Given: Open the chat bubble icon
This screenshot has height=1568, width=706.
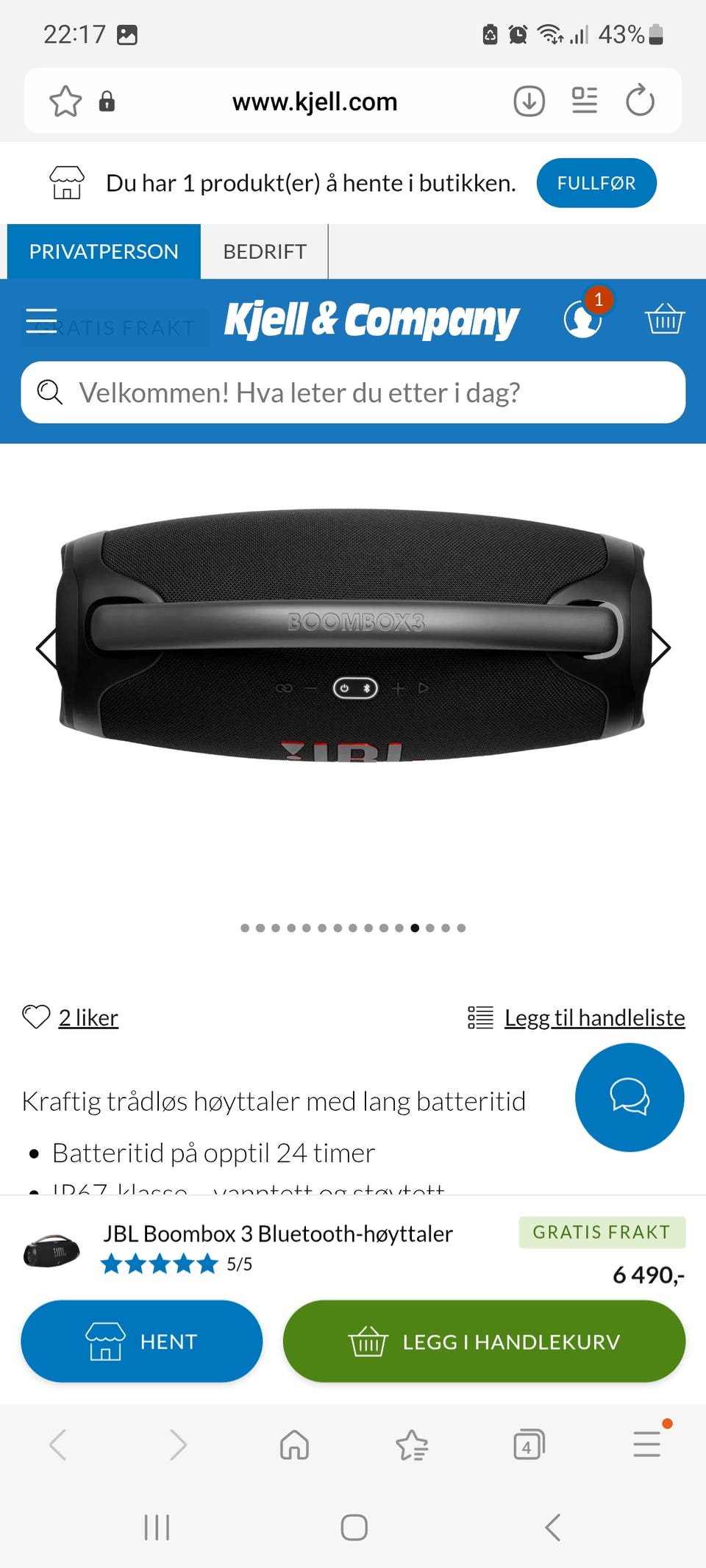Looking at the screenshot, I should click(x=630, y=1097).
